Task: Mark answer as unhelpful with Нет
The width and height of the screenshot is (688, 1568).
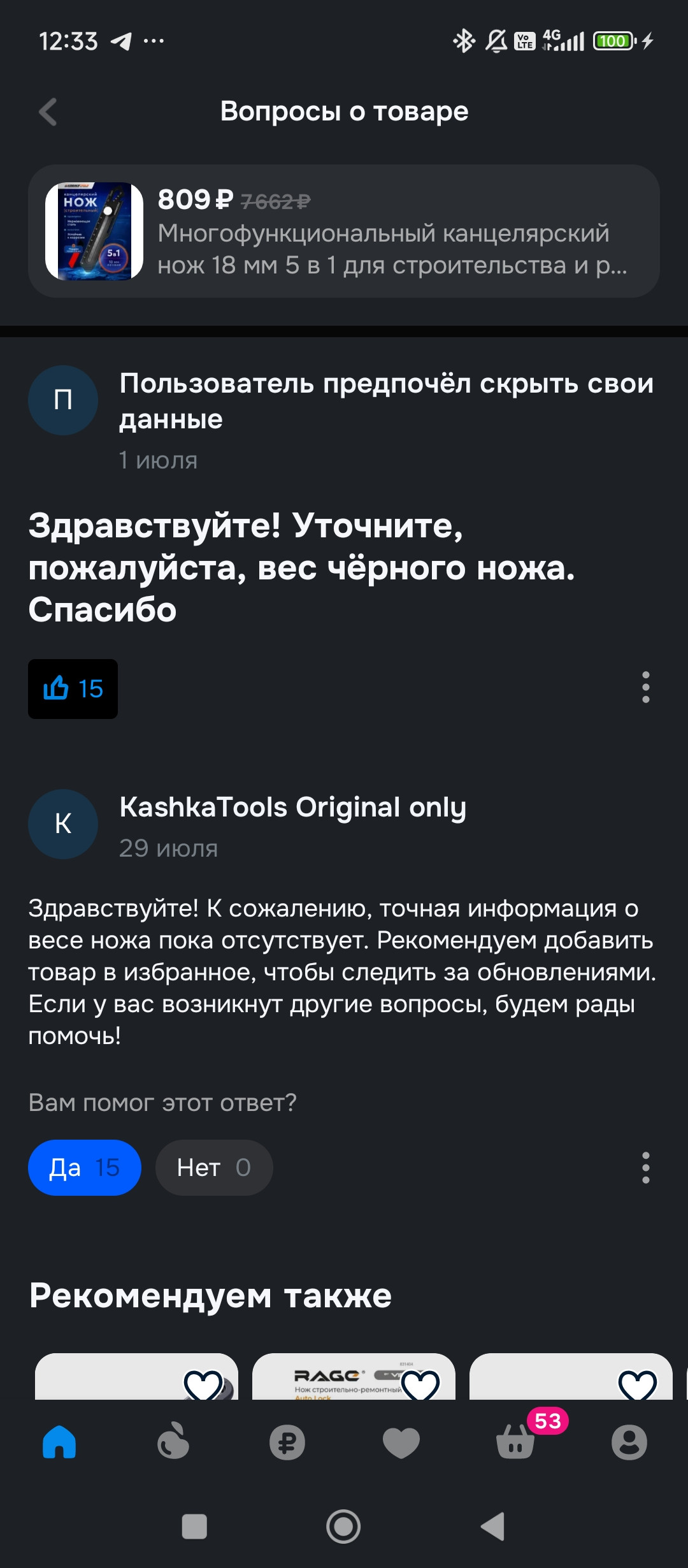Action: pos(213,1168)
